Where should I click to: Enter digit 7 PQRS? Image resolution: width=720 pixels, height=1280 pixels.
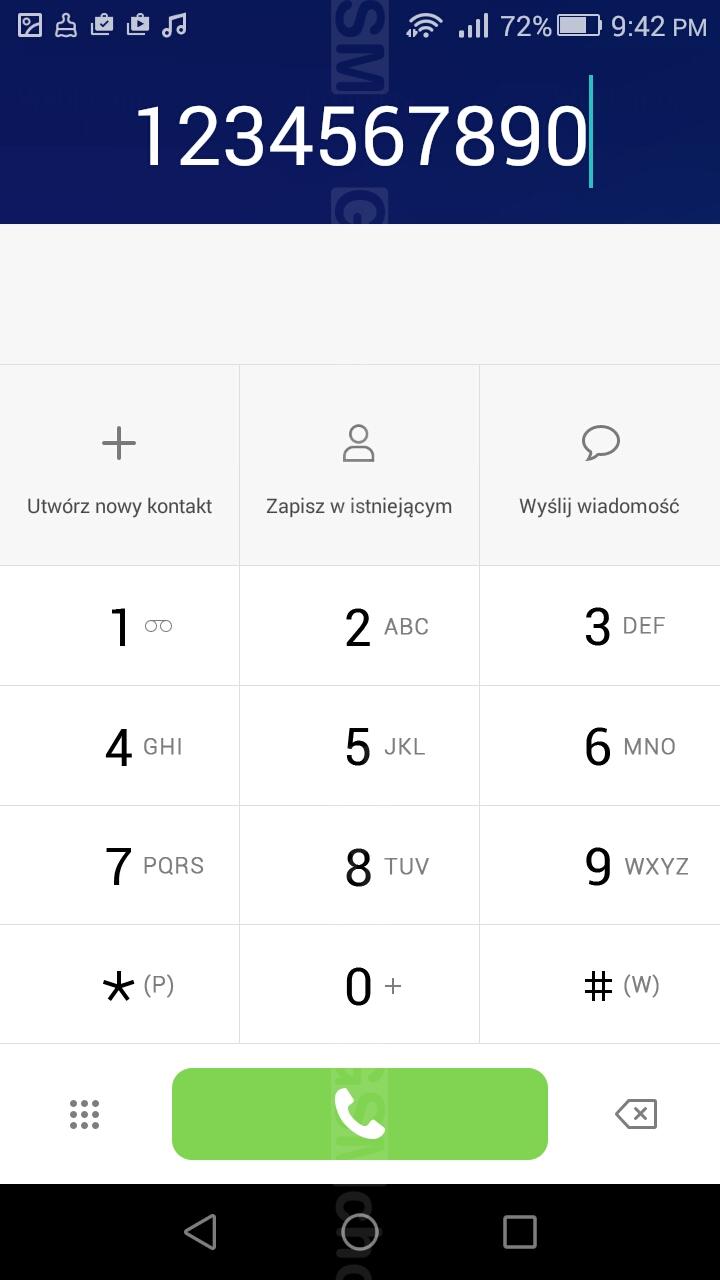[x=119, y=866]
